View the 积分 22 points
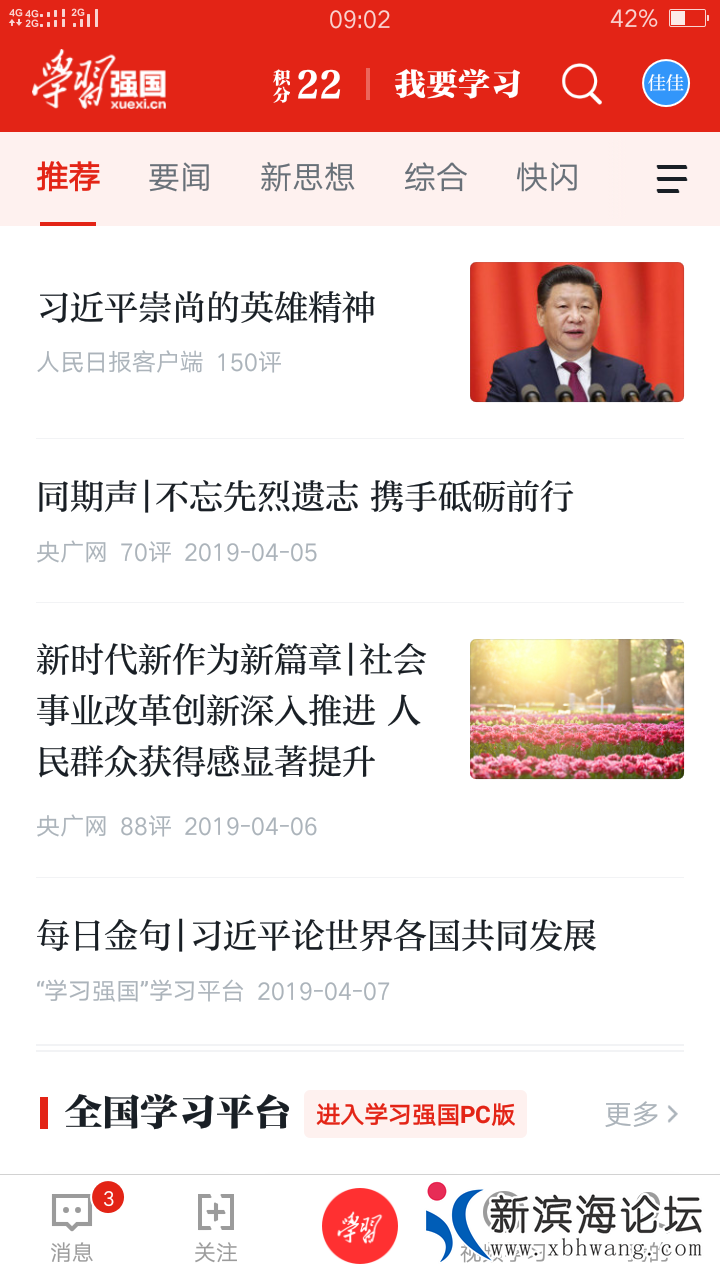Image resolution: width=720 pixels, height=1280 pixels. (308, 84)
